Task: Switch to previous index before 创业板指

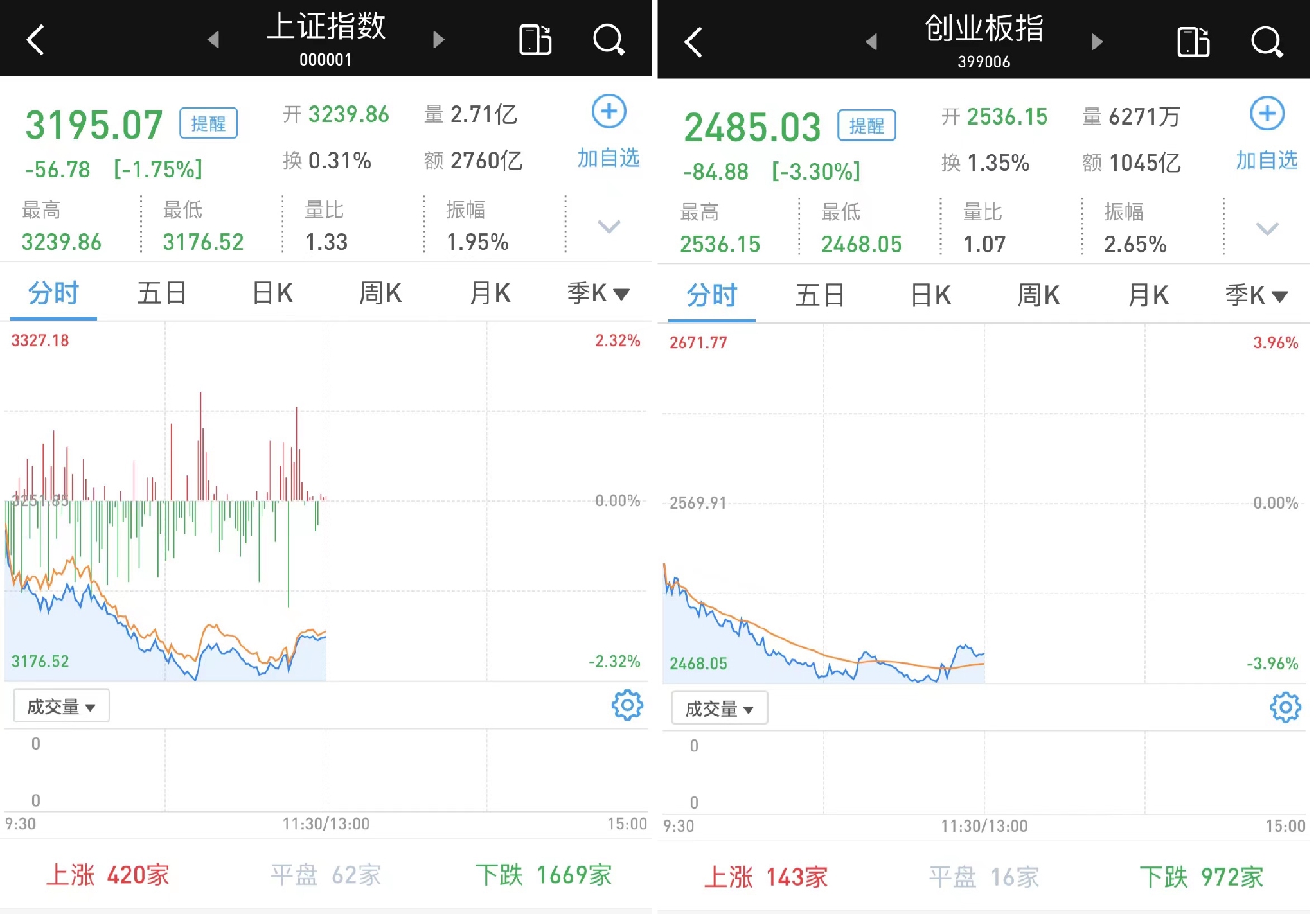Action: (x=871, y=42)
